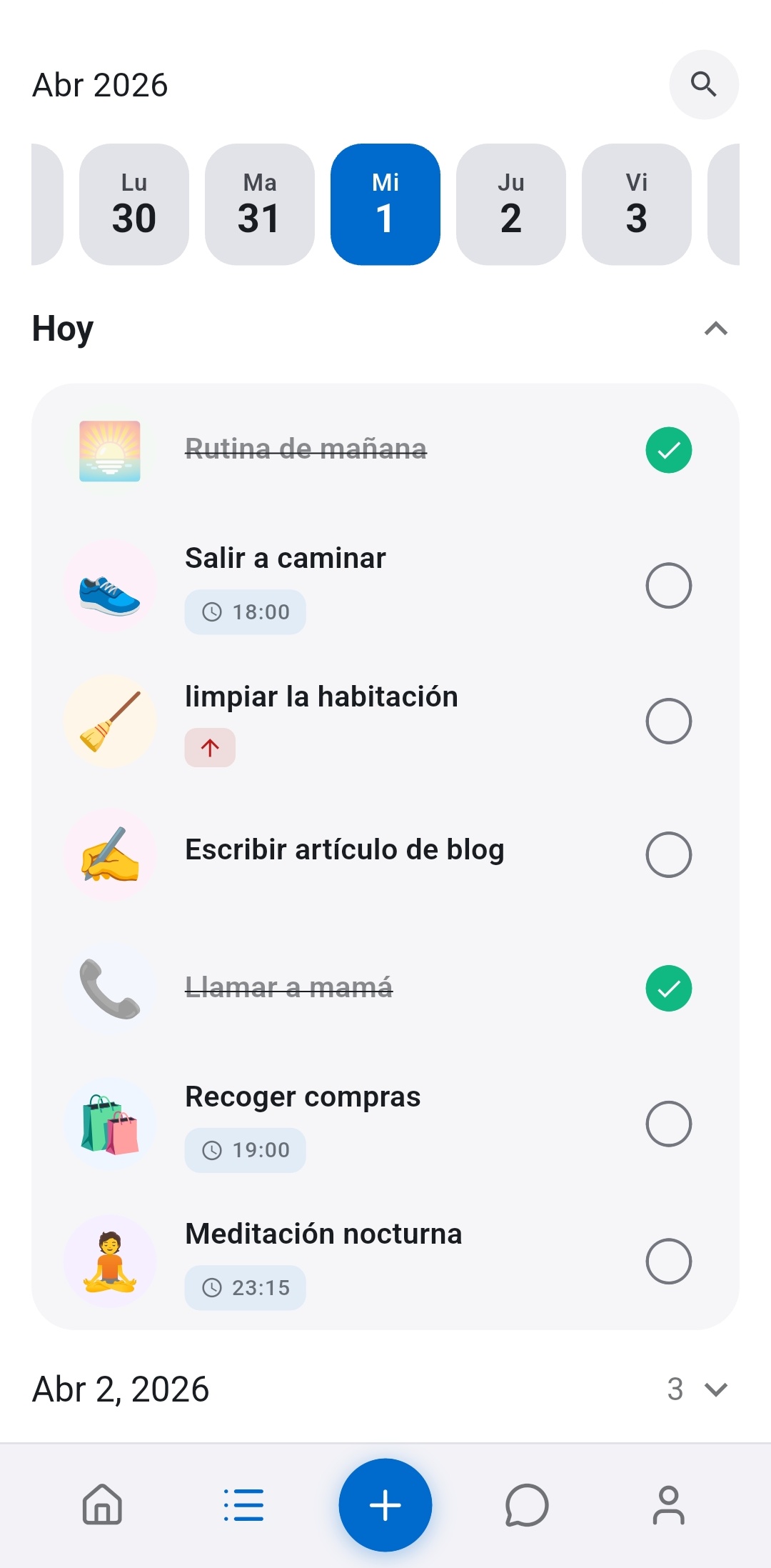Select the broom icon for cleaning task

109,721
